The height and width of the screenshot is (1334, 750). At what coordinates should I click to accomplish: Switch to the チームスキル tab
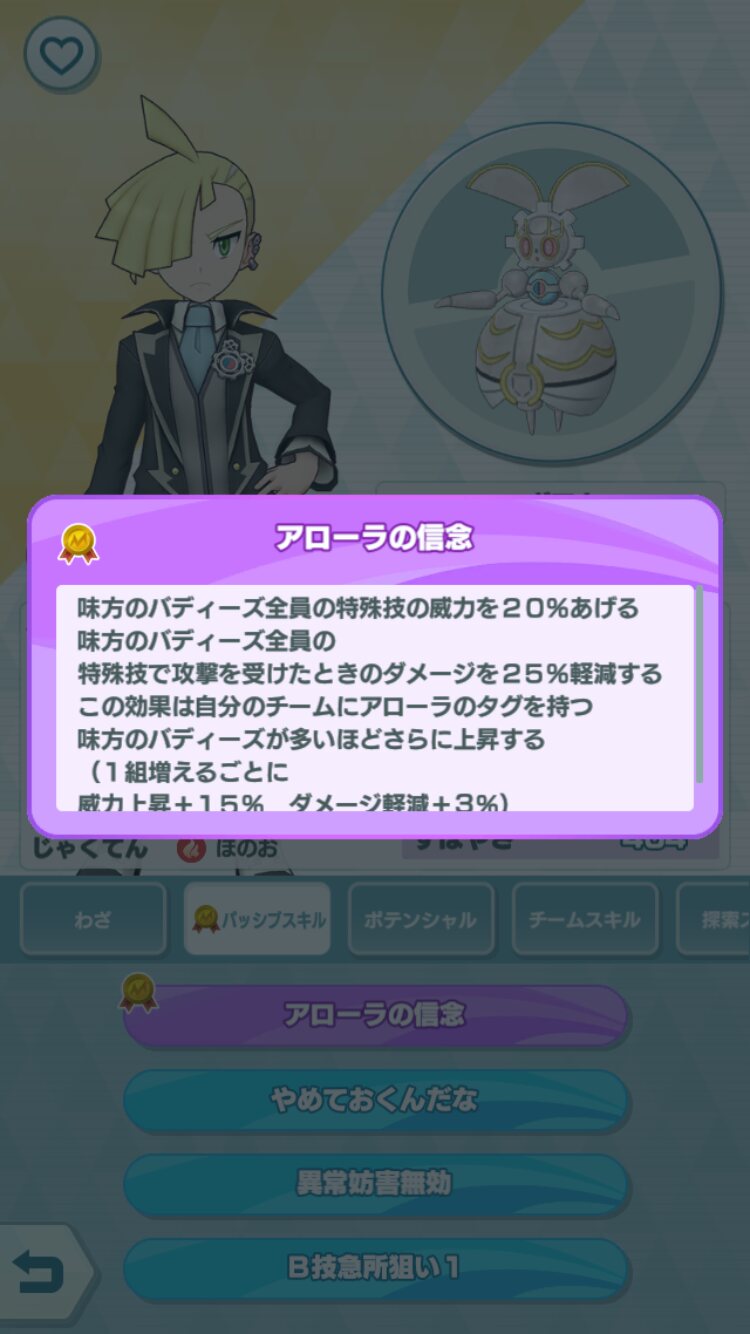tap(585, 919)
